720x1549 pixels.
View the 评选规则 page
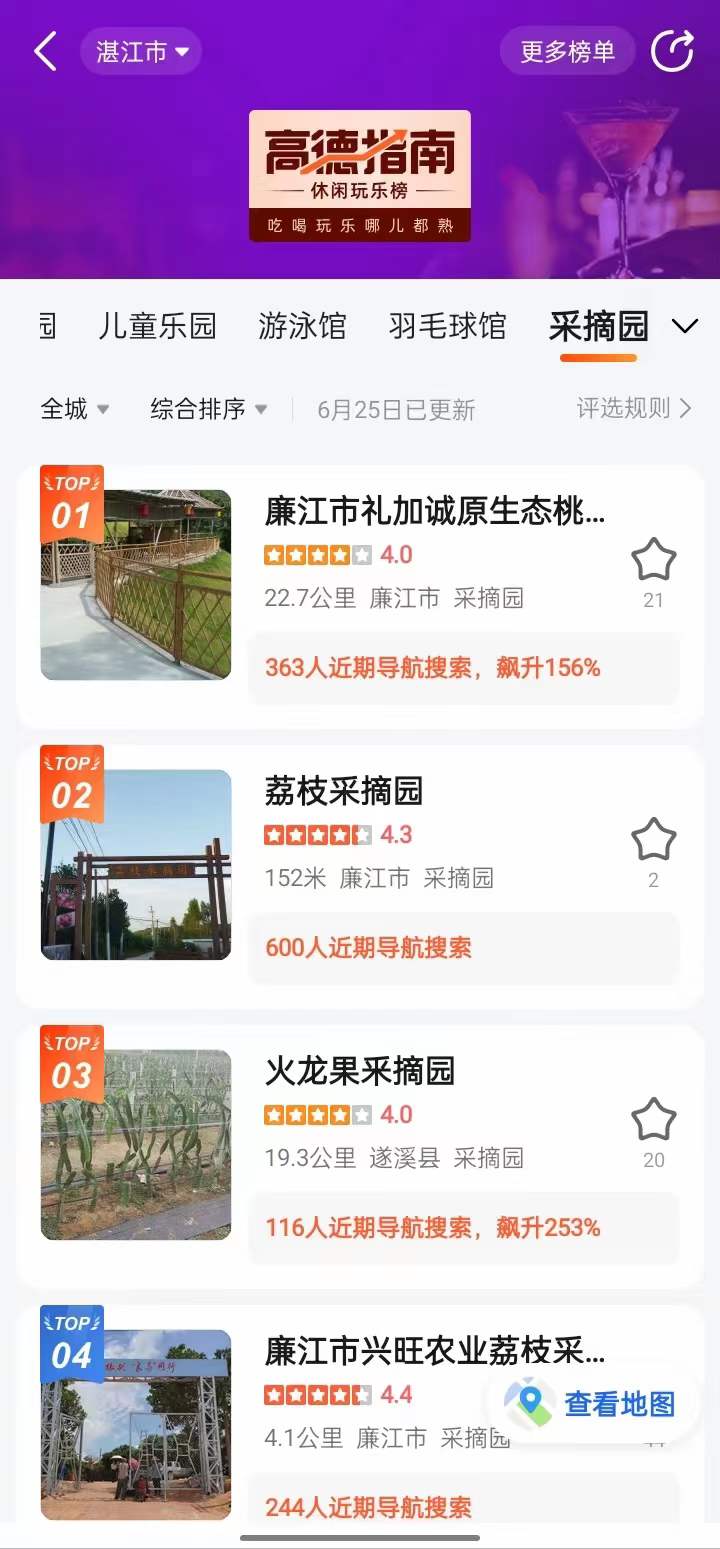click(x=633, y=408)
